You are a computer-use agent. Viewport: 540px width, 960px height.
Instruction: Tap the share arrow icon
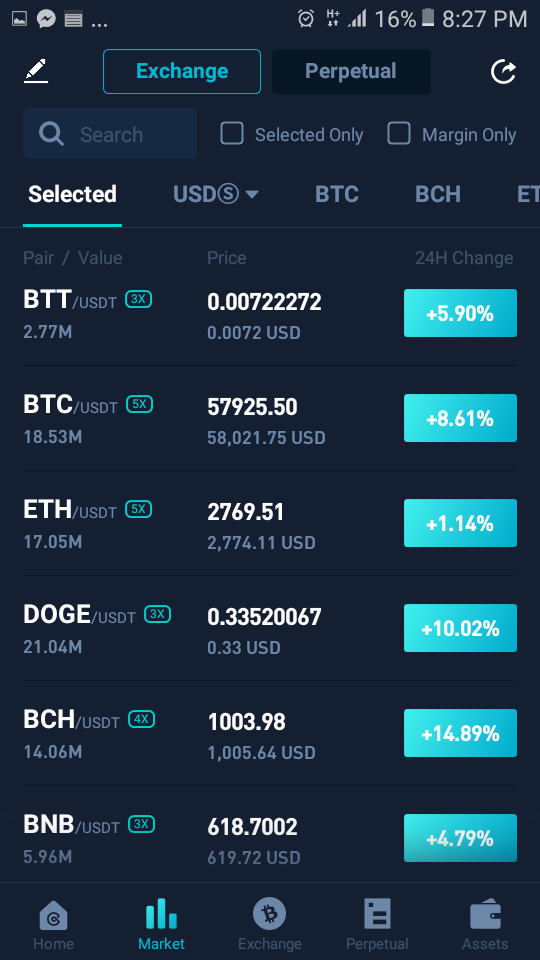point(503,72)
